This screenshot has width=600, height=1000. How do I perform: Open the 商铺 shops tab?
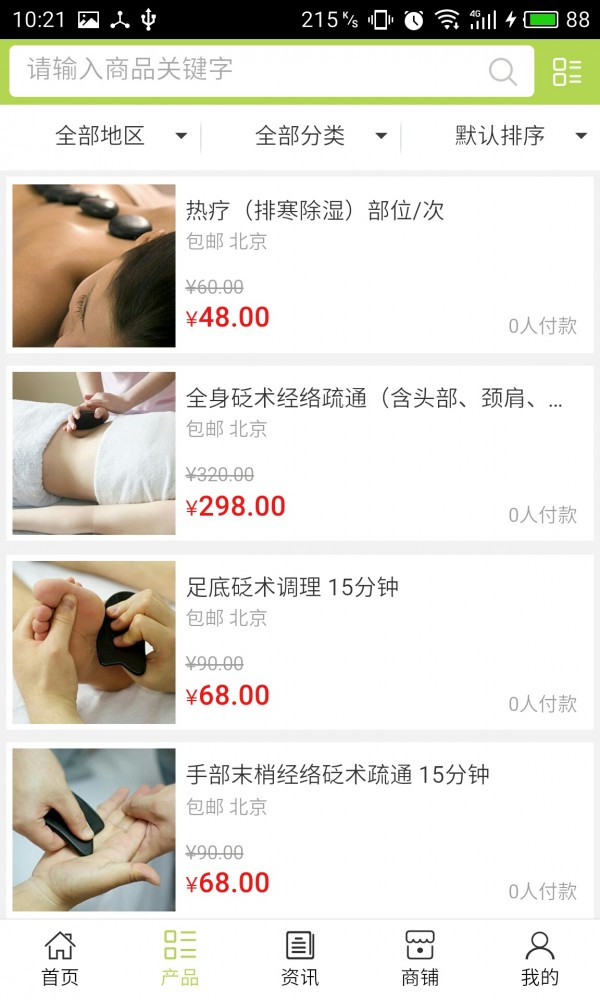point(420,958)
